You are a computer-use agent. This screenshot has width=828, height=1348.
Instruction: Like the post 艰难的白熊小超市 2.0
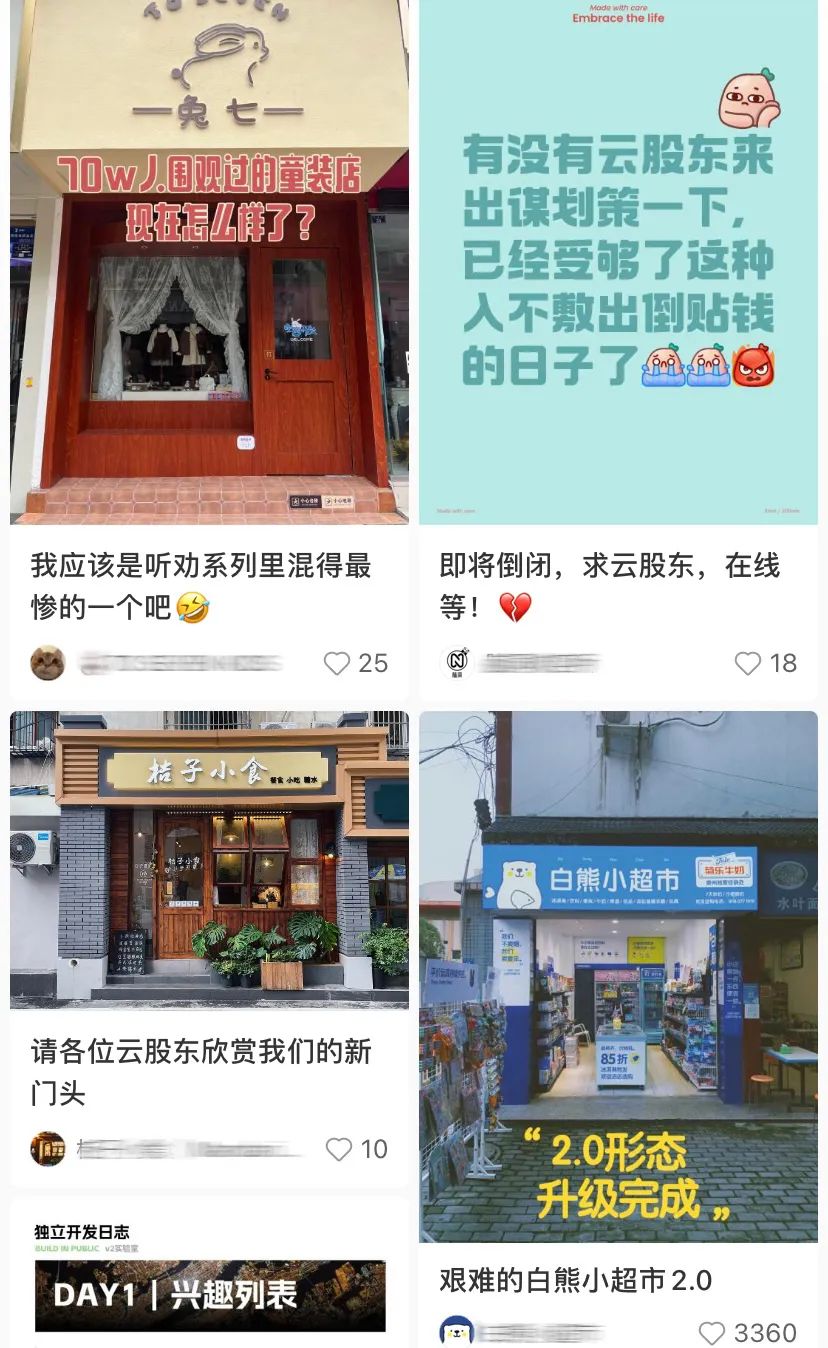click(x=712, y=1333)
